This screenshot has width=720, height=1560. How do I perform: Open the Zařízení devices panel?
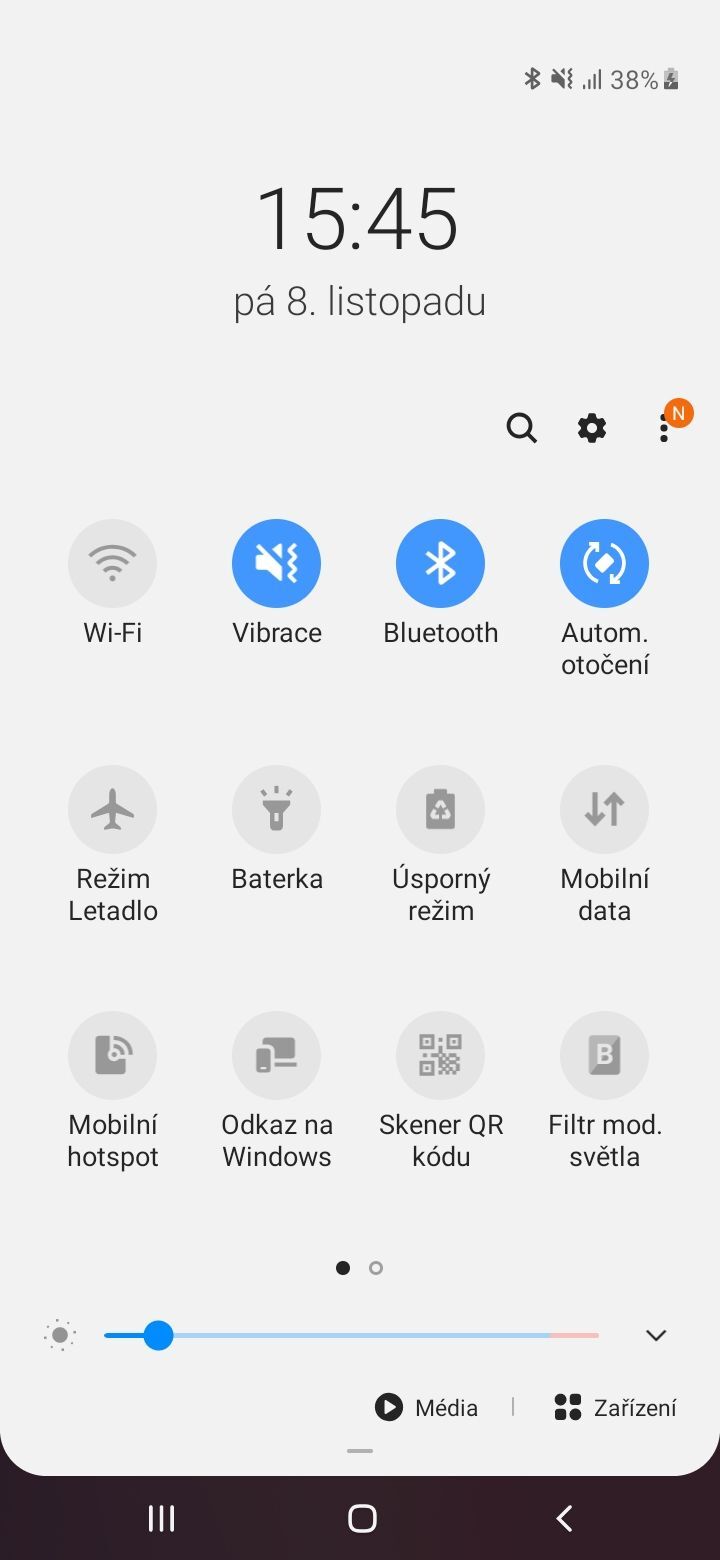click(x=613, y=1407)
